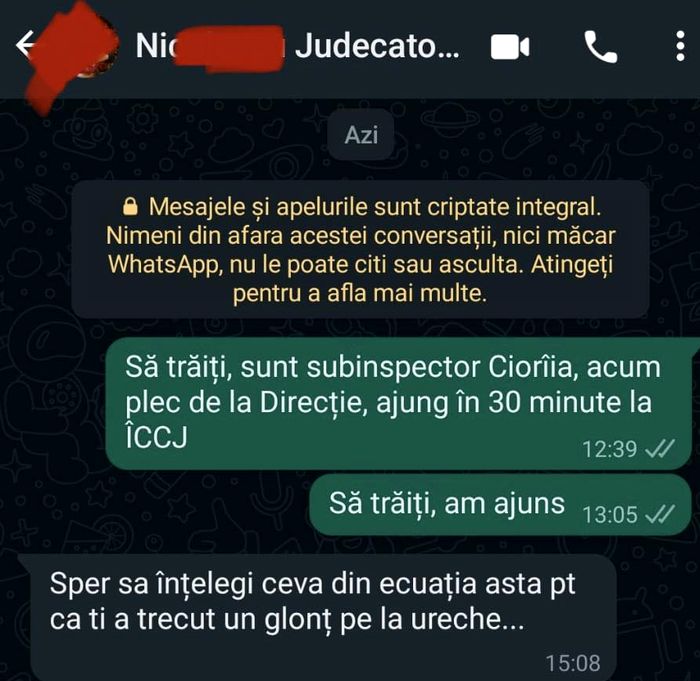Start a voice call

(600, 47)
